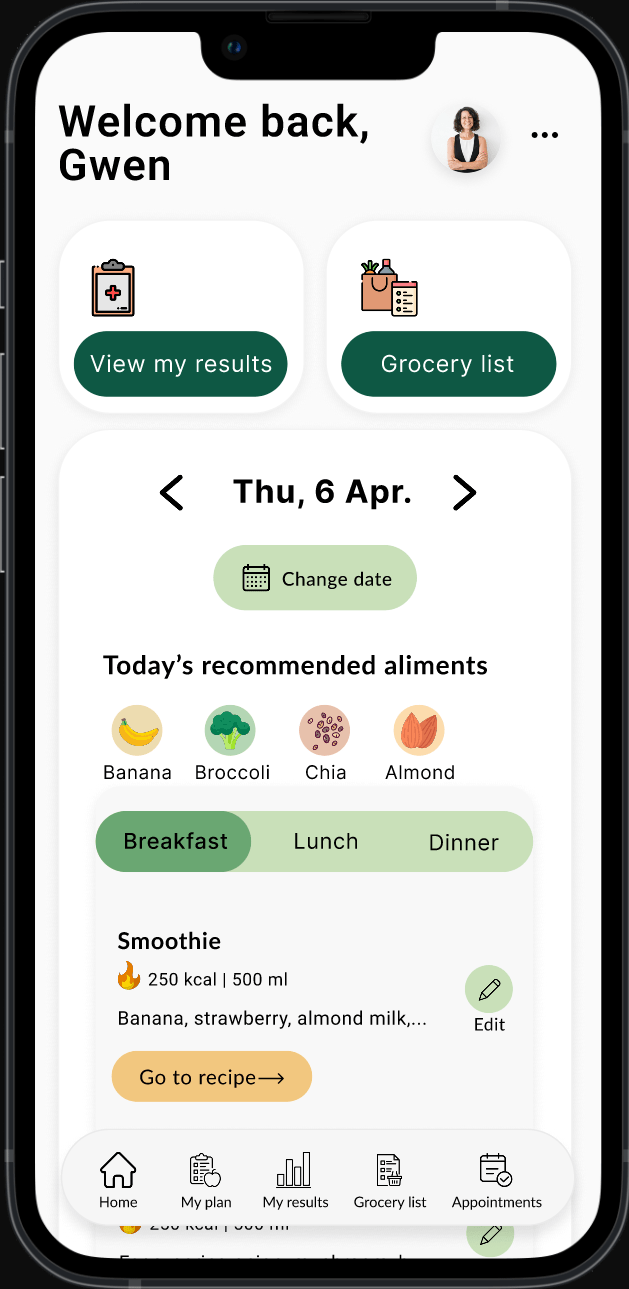
Task: Open the Grocery list button
Action: click(x=448, y=364)
